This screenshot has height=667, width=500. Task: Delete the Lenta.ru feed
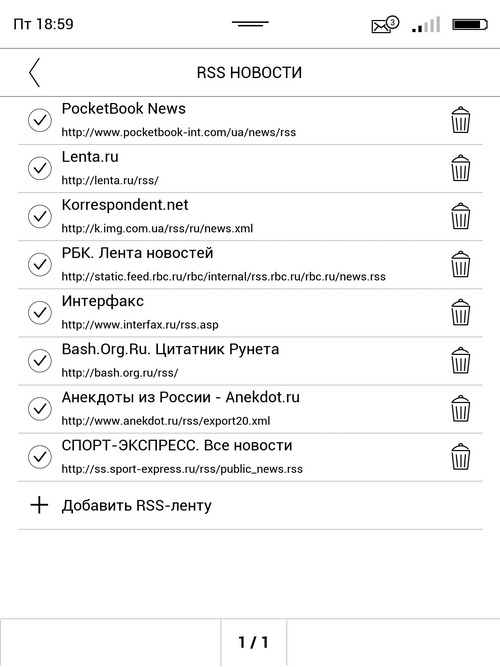point(460,168)
